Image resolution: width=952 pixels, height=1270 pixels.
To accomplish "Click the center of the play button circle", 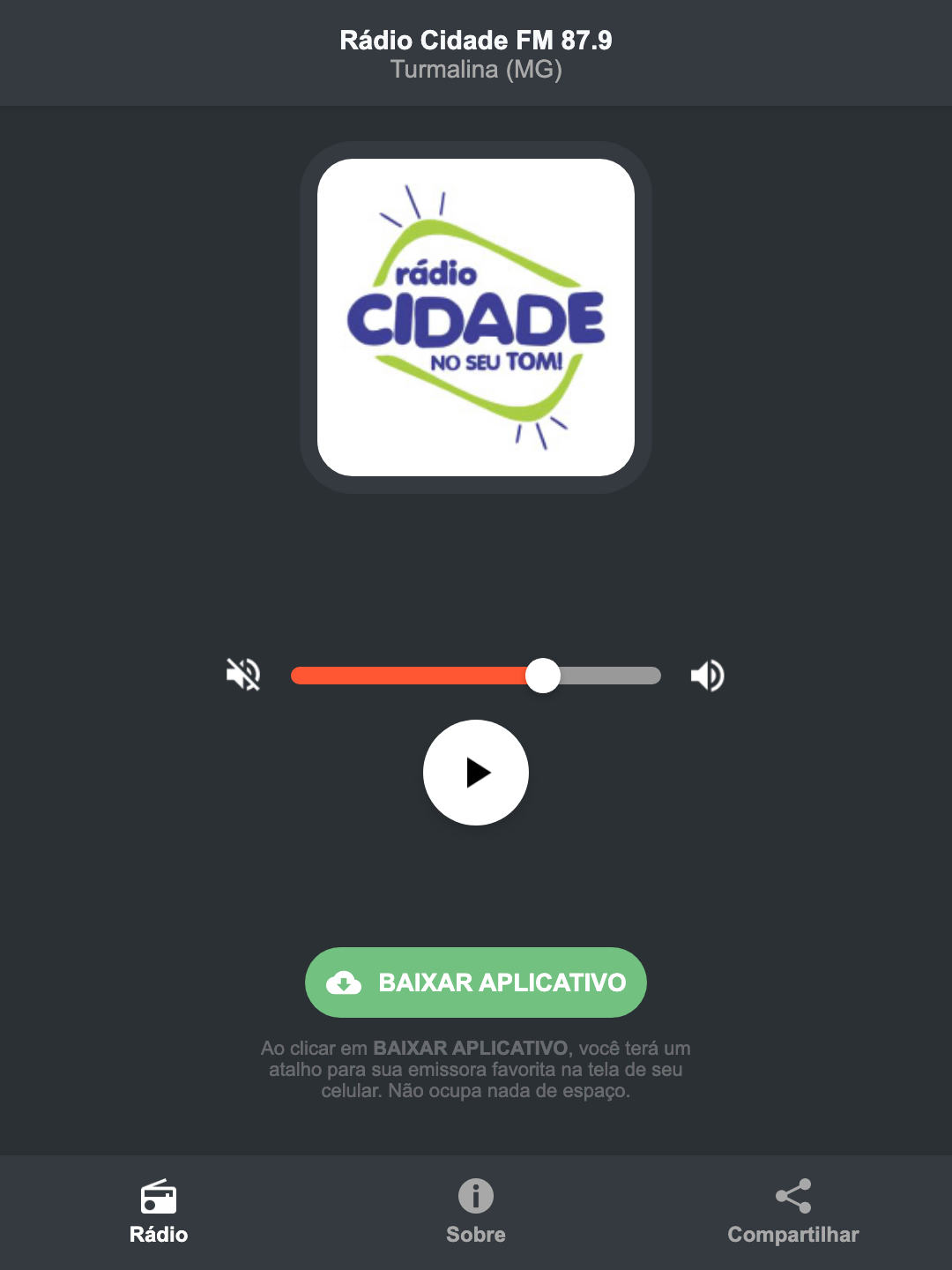I will pyautogui.click(x=475, y=773).
